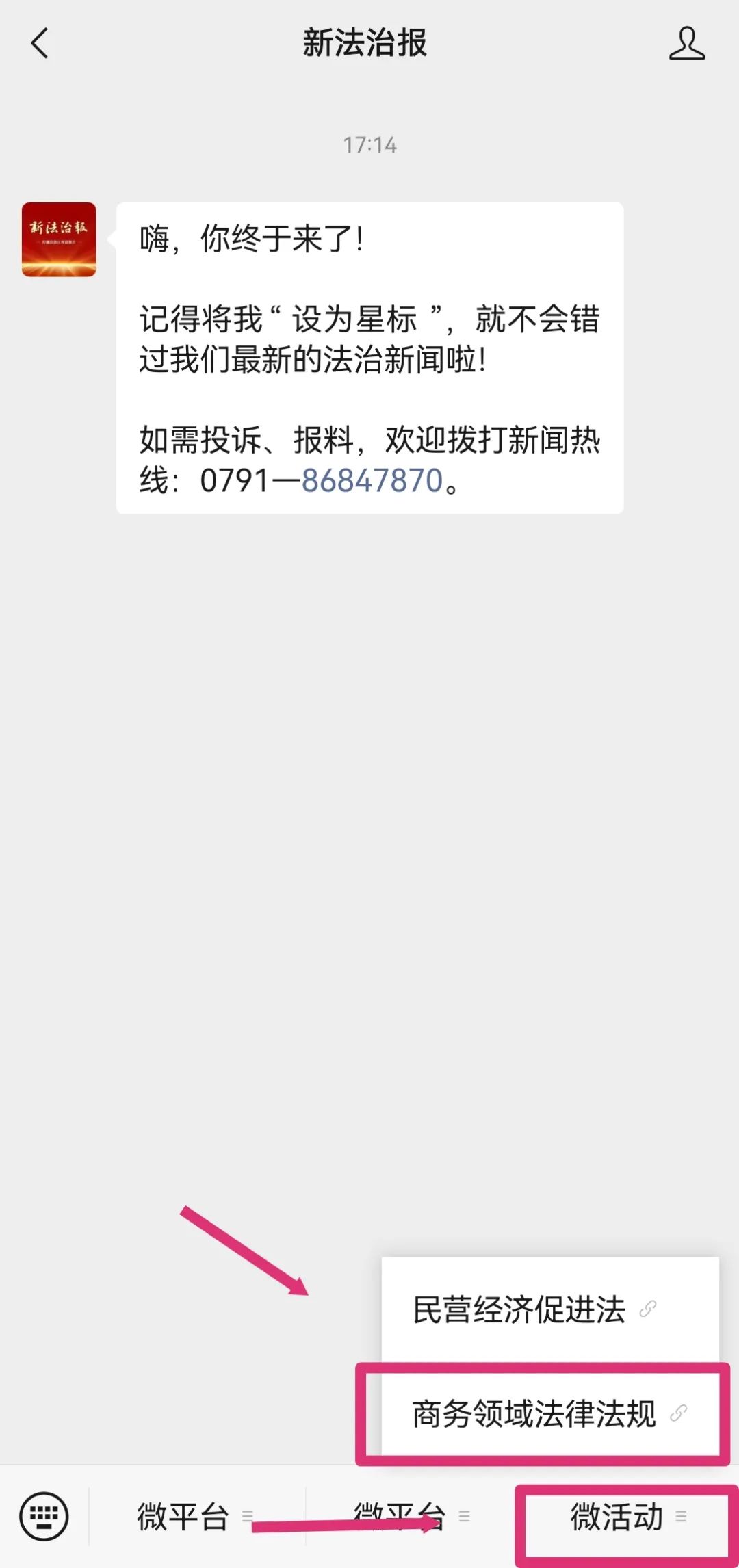Go back from 新法治报 chat
Image resolution: width=739 pixels, height=1568 pixels.
click(40, 43)
